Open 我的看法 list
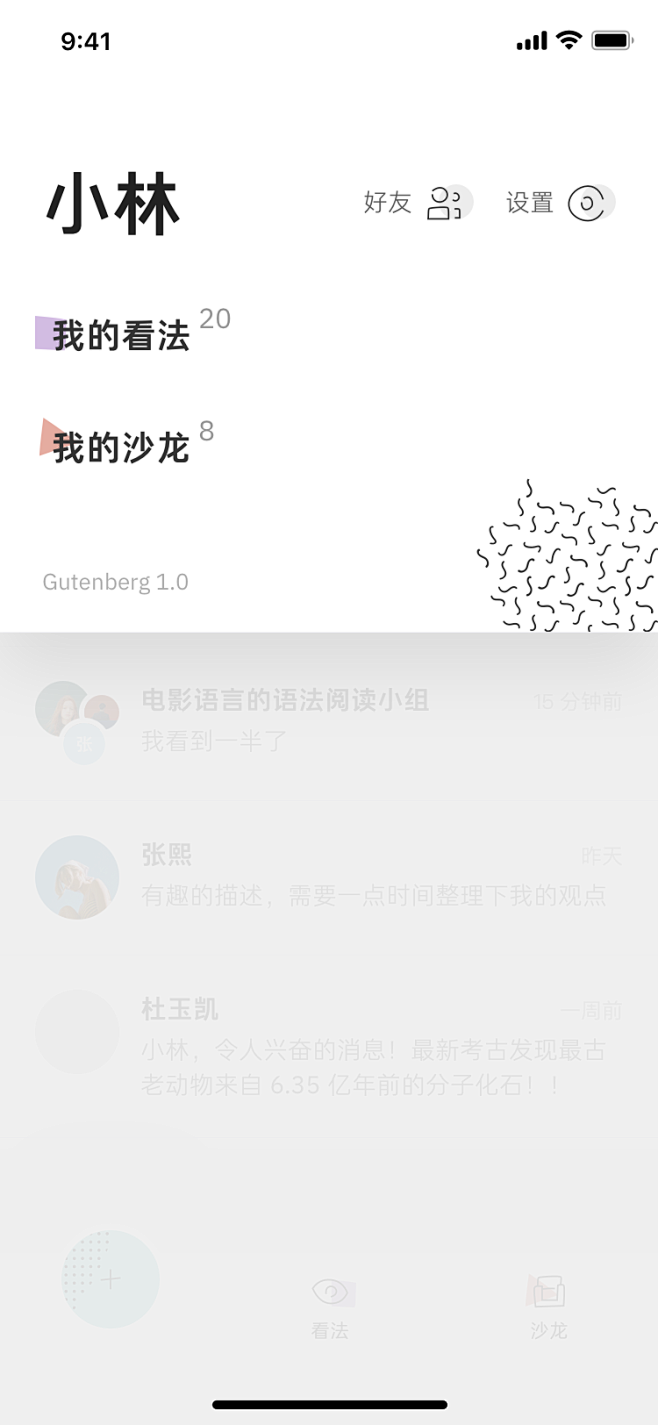Image resolution: width=658 pixels, height=1425 pixels. (x=122, y=336)
